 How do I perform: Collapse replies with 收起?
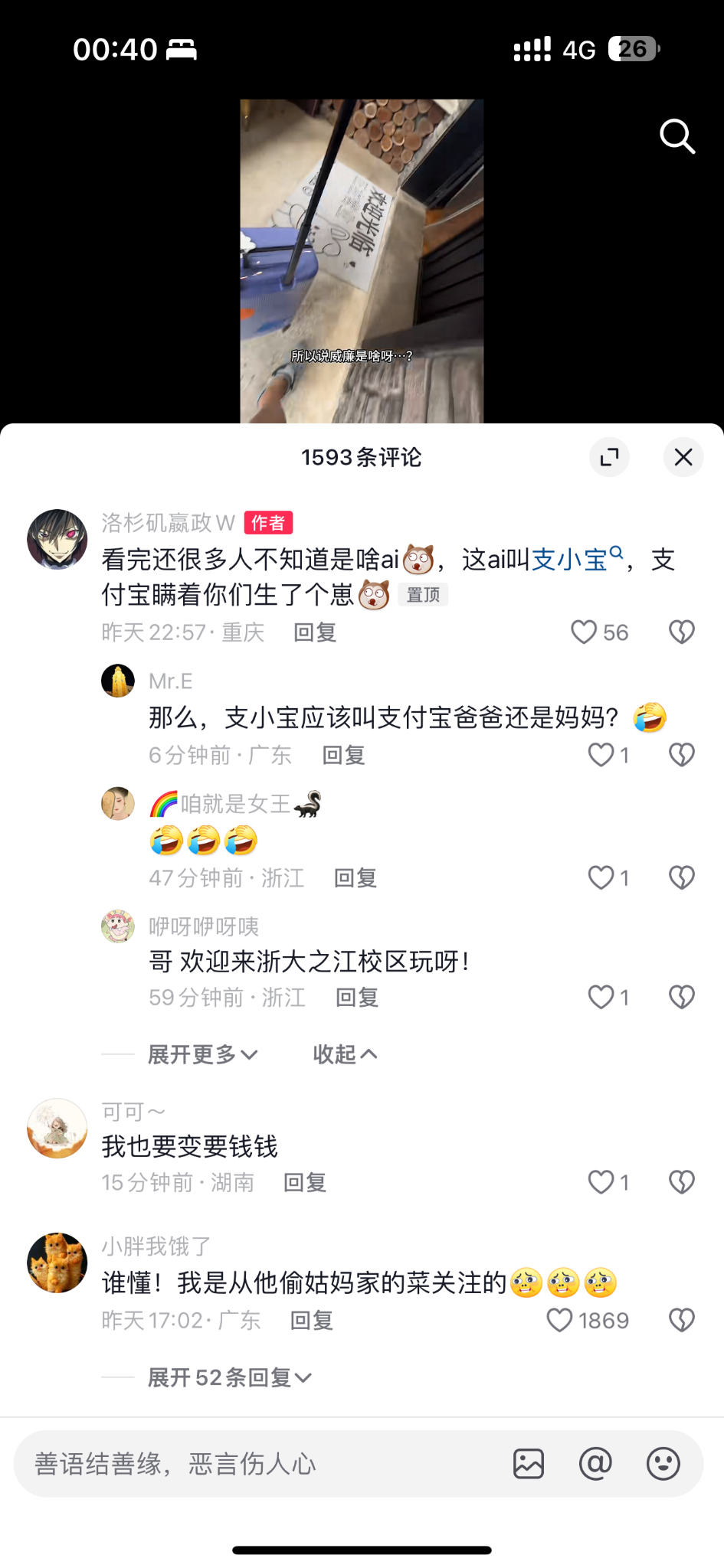(345, 1054)
